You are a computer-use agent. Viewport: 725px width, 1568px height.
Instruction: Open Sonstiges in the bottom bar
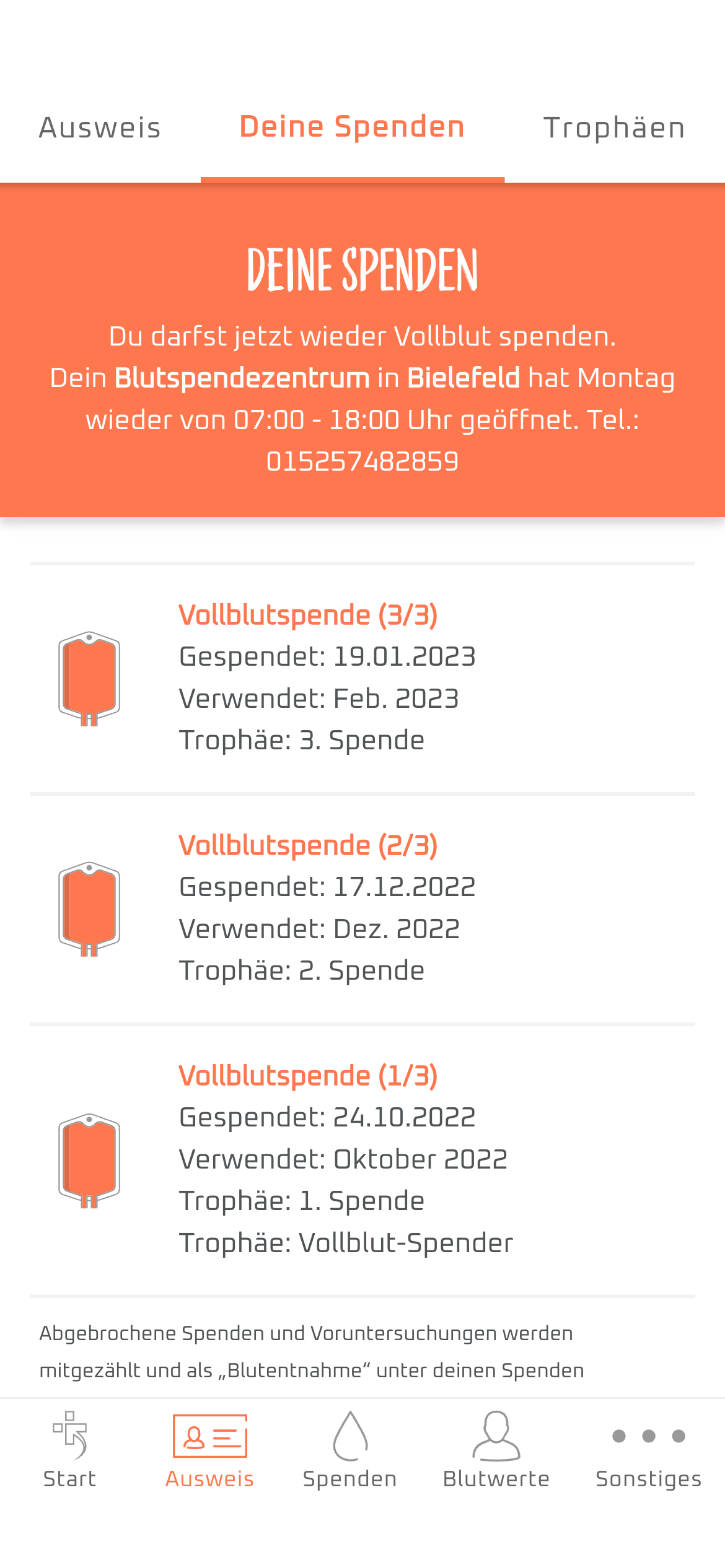click(x=648, y=1450)
